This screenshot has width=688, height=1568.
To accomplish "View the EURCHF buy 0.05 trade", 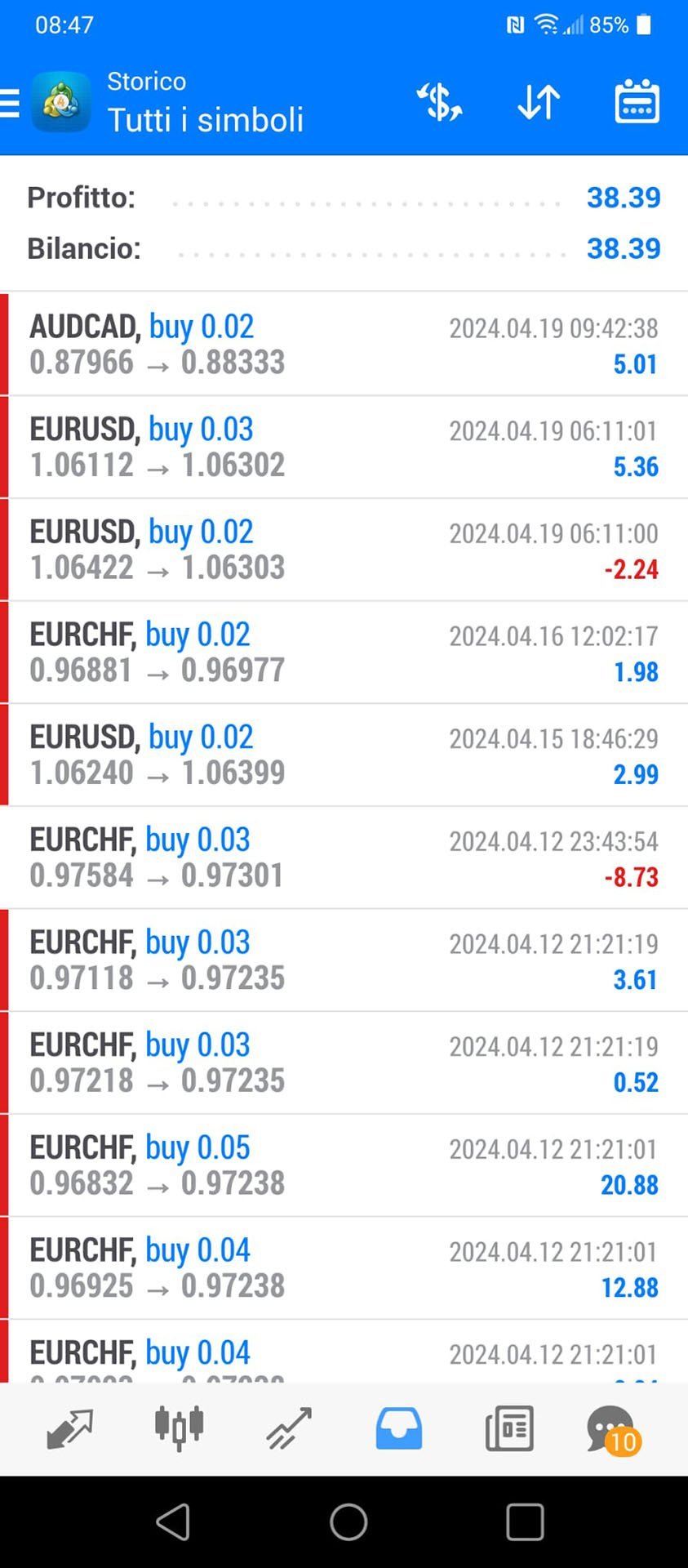I will (344, 1165).
